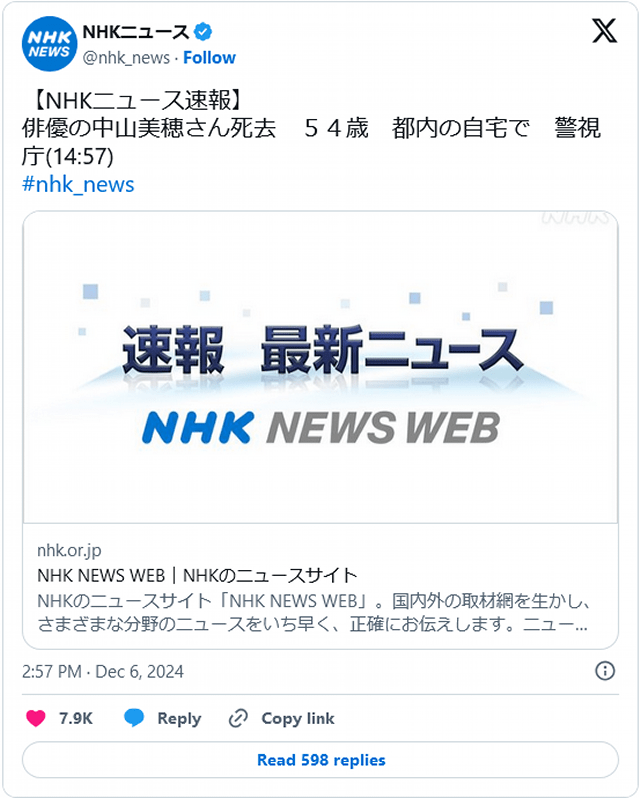This screenshot has height=798, width=640.
Task: Open the #nhk_news hashtag
Action: click(78, 184)
